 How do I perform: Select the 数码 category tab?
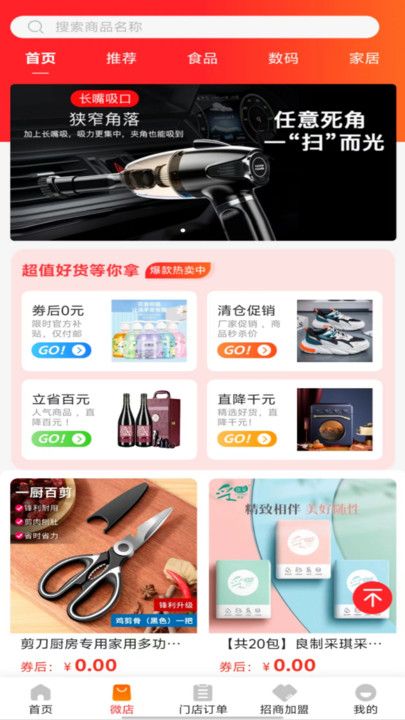click(x=283, y=58)
